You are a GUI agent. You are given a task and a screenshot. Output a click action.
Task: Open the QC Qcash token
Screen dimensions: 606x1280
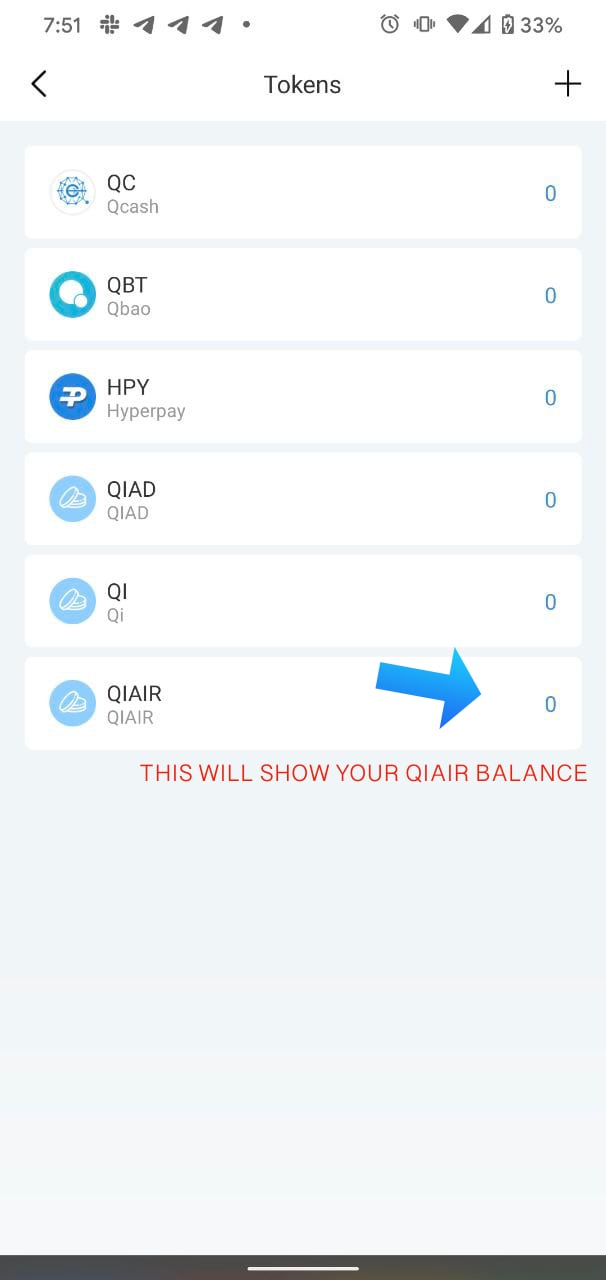[x=302, y=193]
